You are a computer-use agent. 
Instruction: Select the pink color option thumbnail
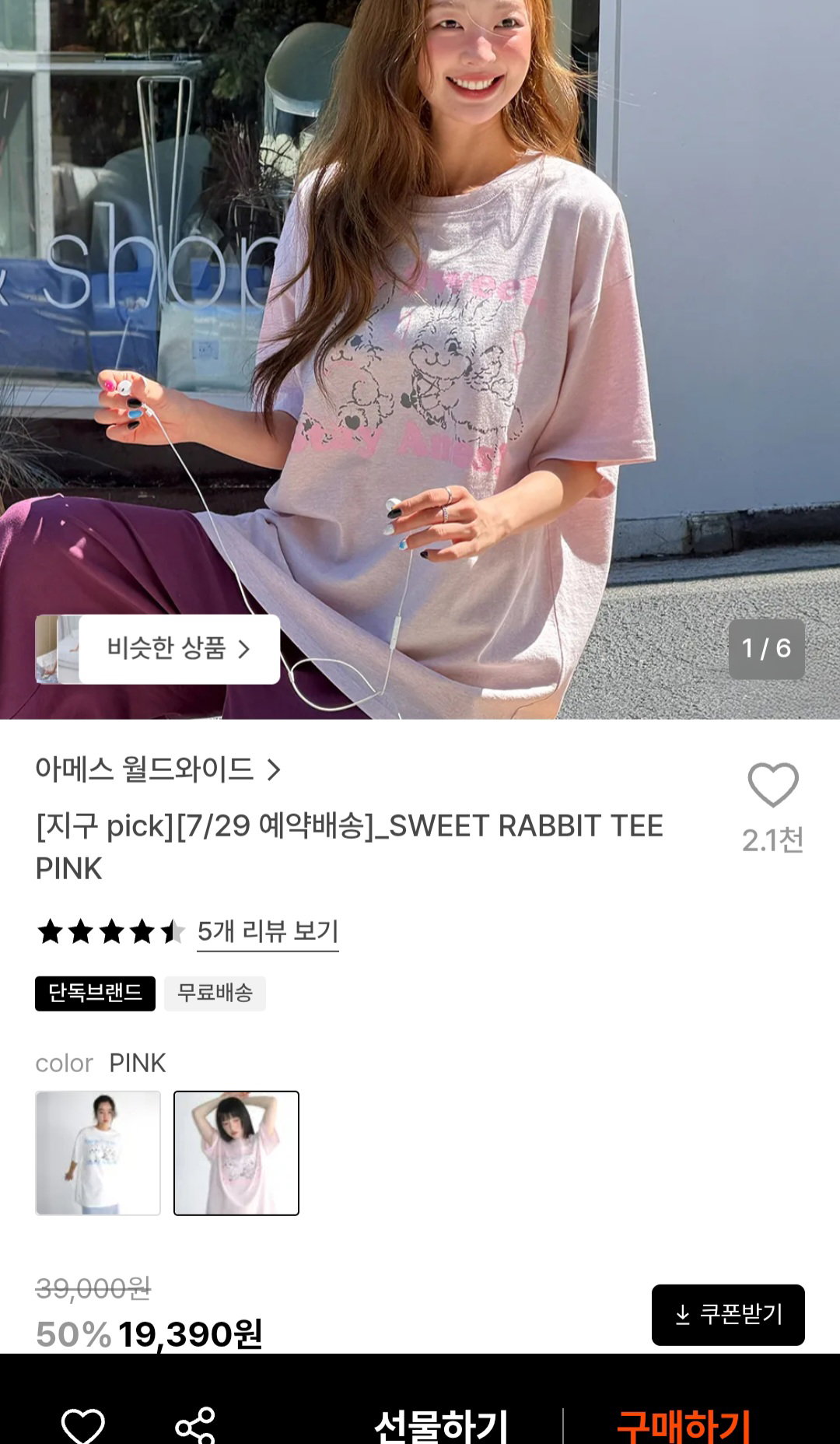point(236,1153)
